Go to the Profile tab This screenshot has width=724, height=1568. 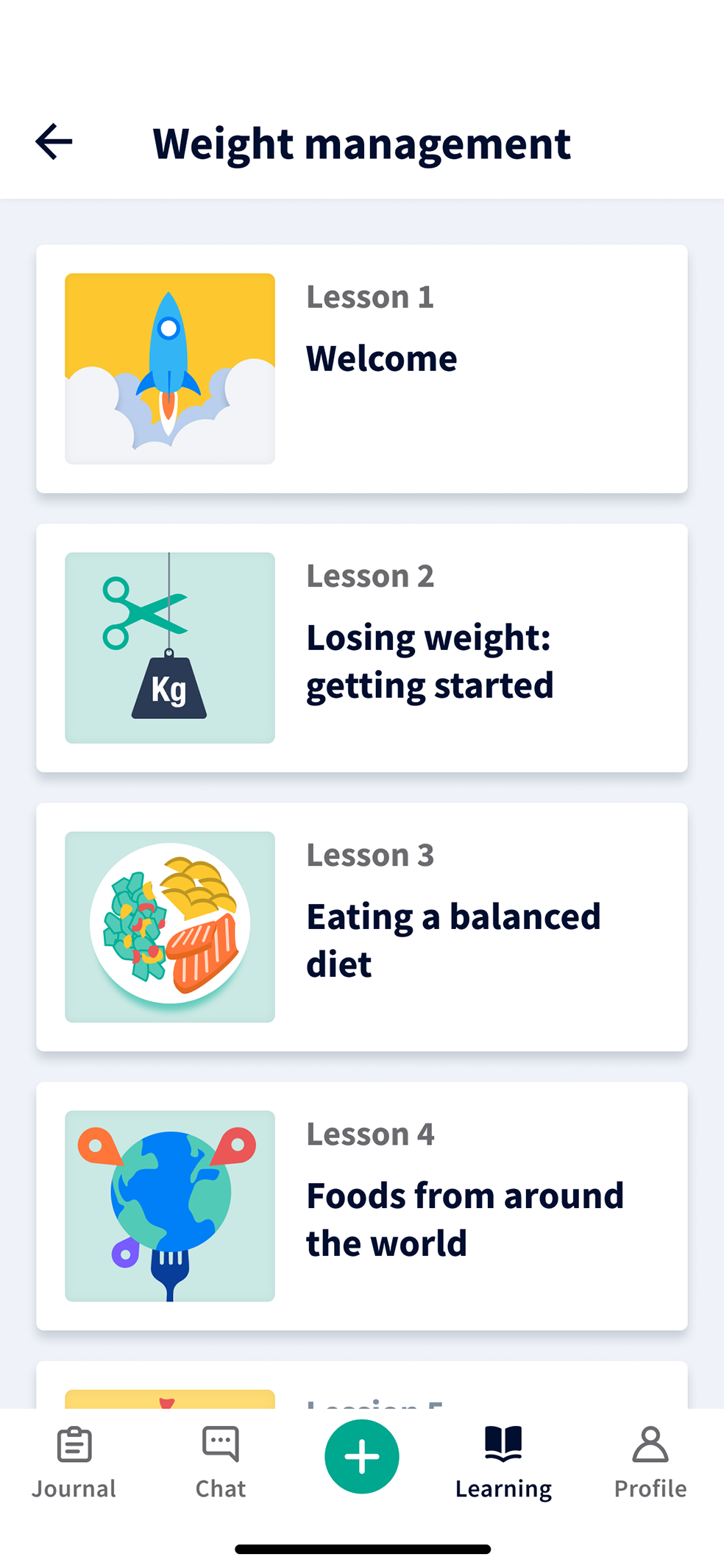click(x=650, y=1462)
